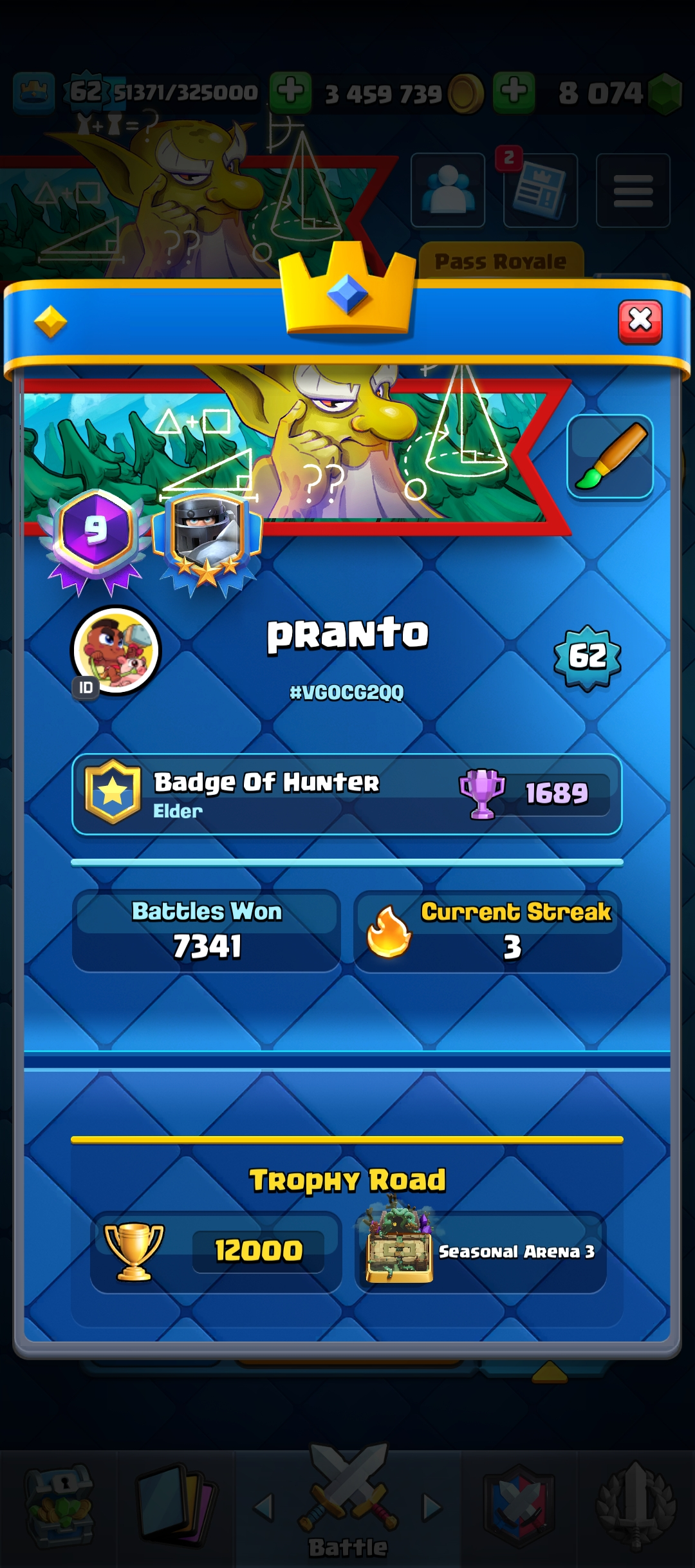
Task: Close the player profile popup
Action: [640, 321]
